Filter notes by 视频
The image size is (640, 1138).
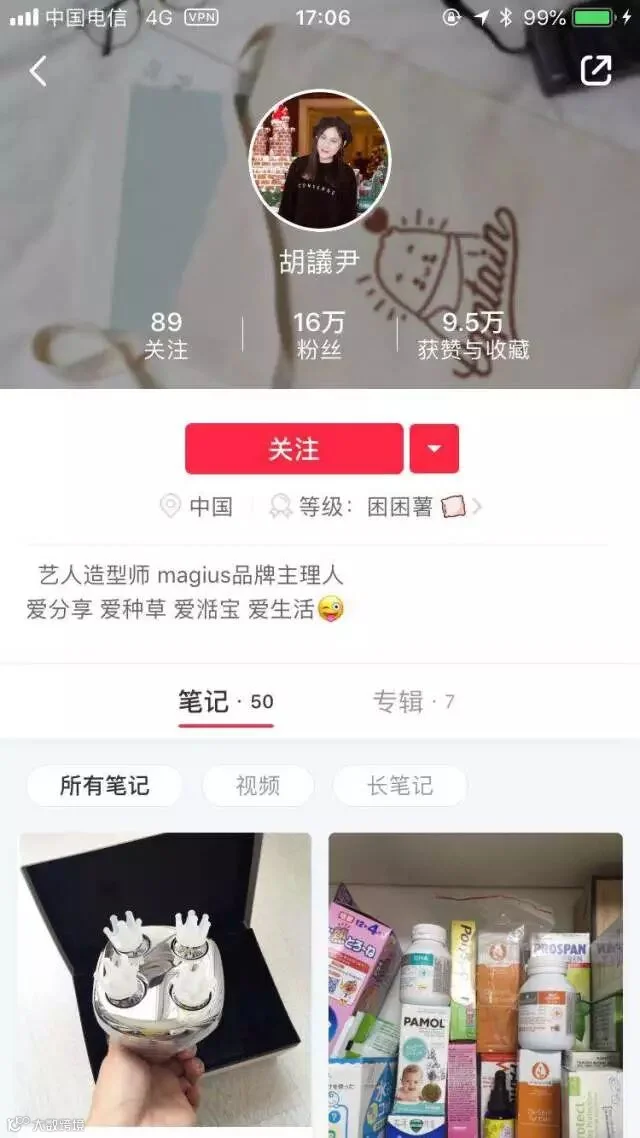pyautogui.click(x=258, y=785)
